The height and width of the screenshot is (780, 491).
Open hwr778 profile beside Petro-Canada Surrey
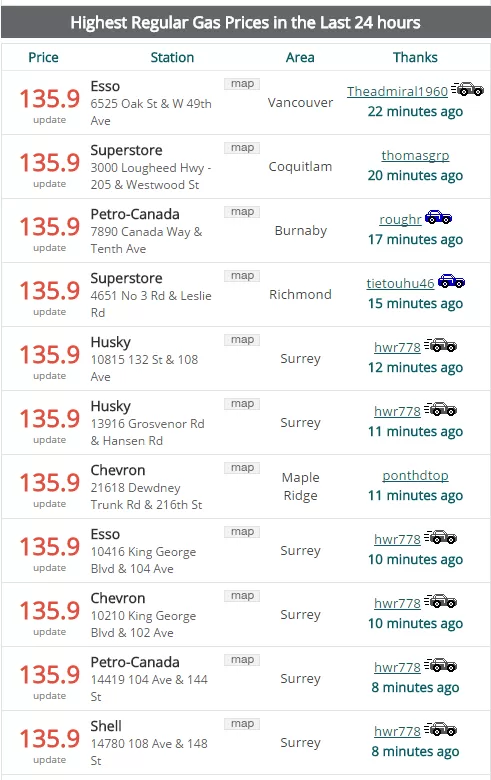click(x=397, y=668)
